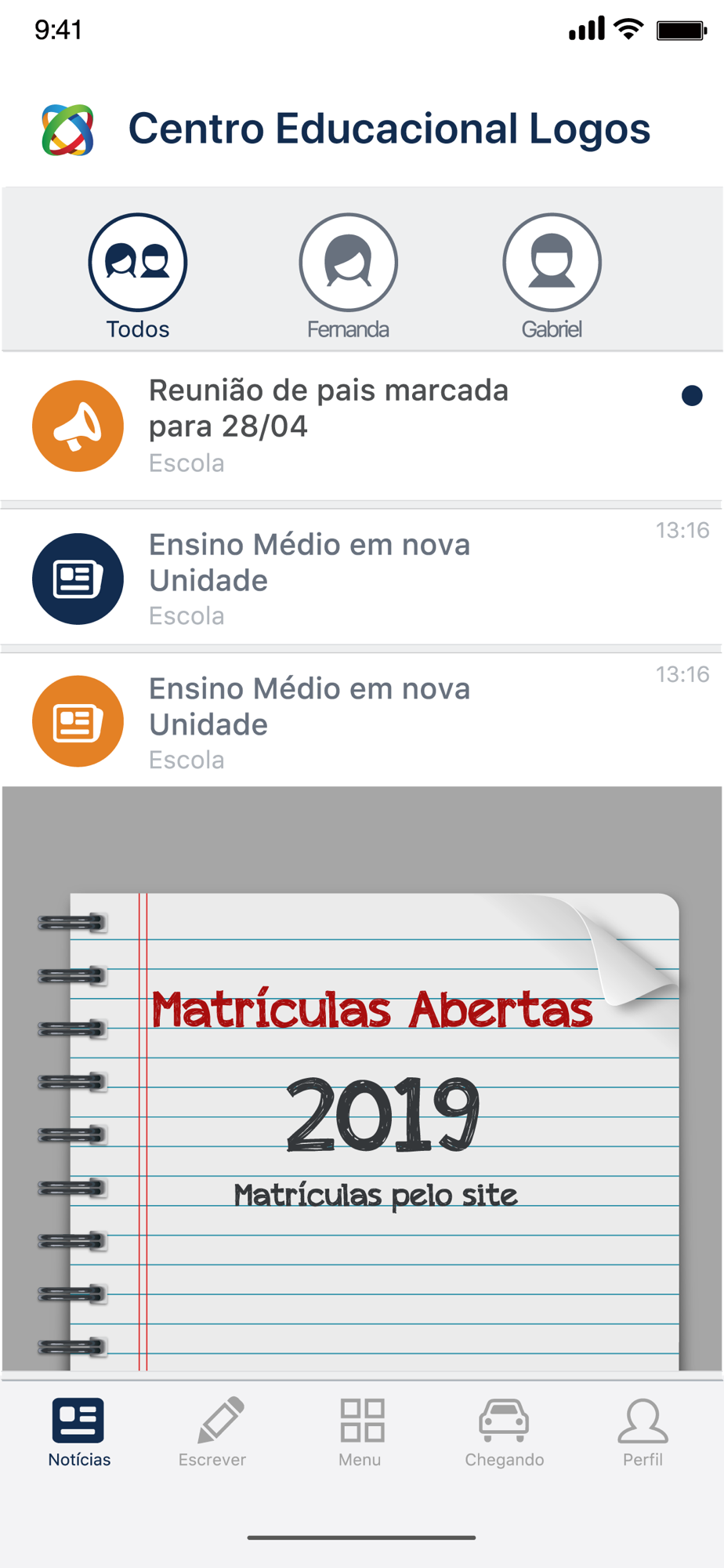The image size is (724, 1568).
Task: Open the Matrículas Abertas 2019 image
Action: point(362,1082)
